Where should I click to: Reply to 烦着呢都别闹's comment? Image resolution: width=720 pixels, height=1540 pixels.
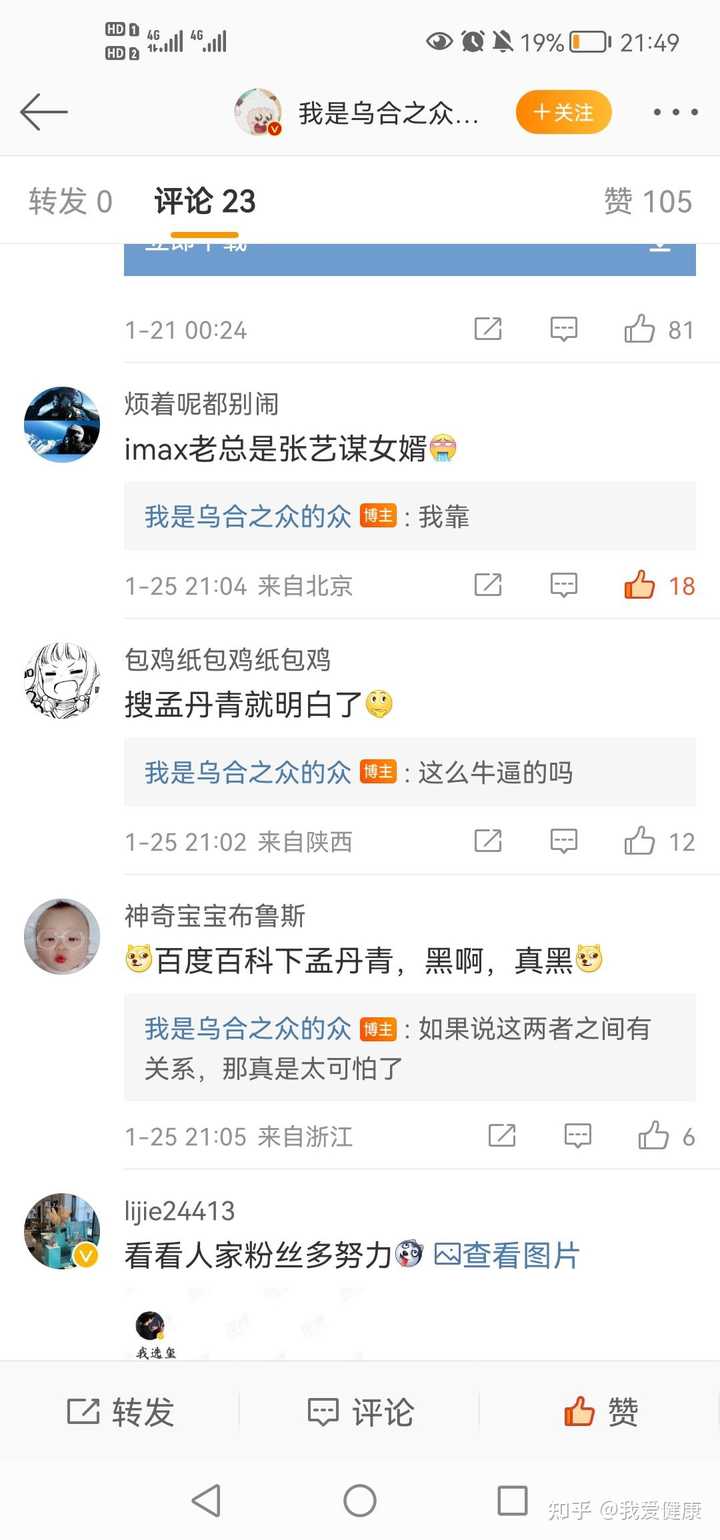(564, 585)
